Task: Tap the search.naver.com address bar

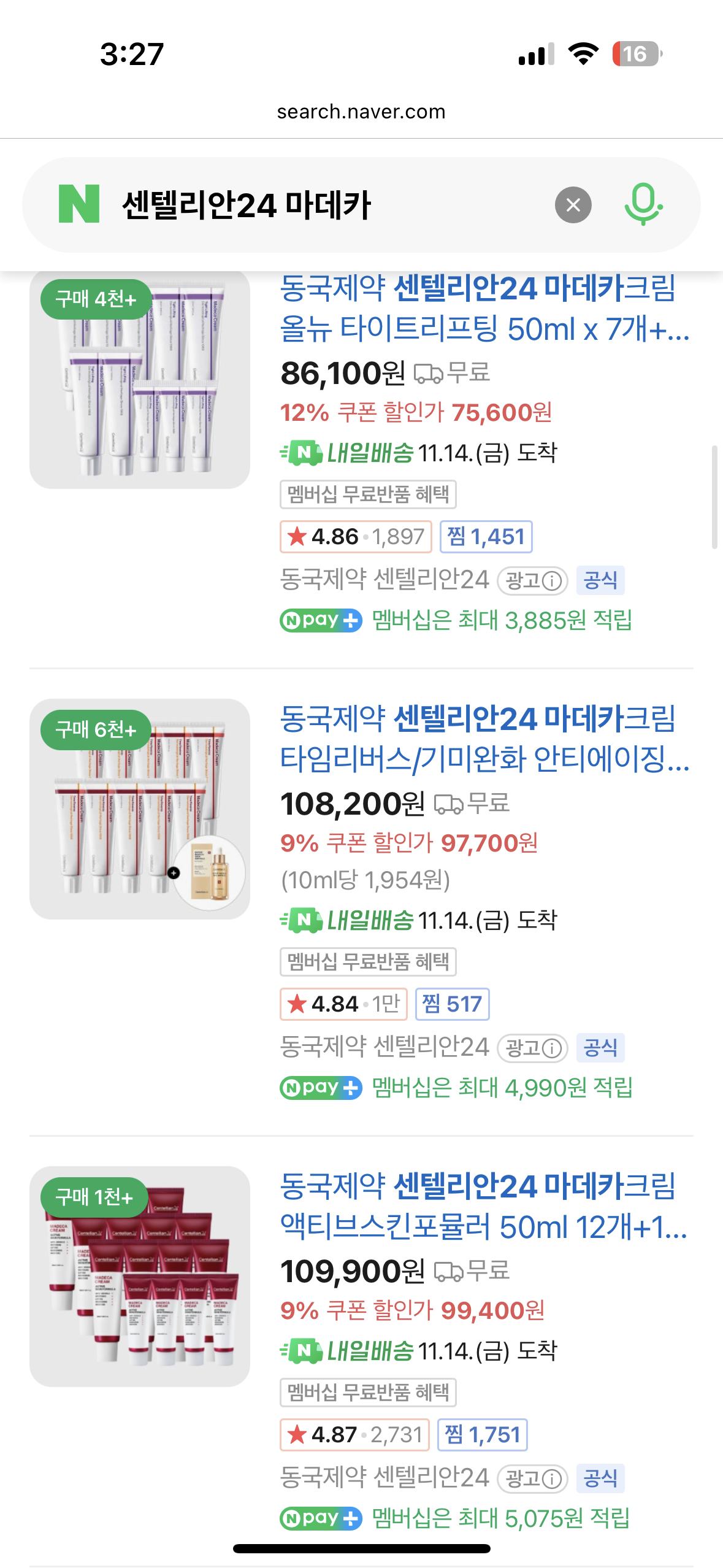Action: coord(361,112)
